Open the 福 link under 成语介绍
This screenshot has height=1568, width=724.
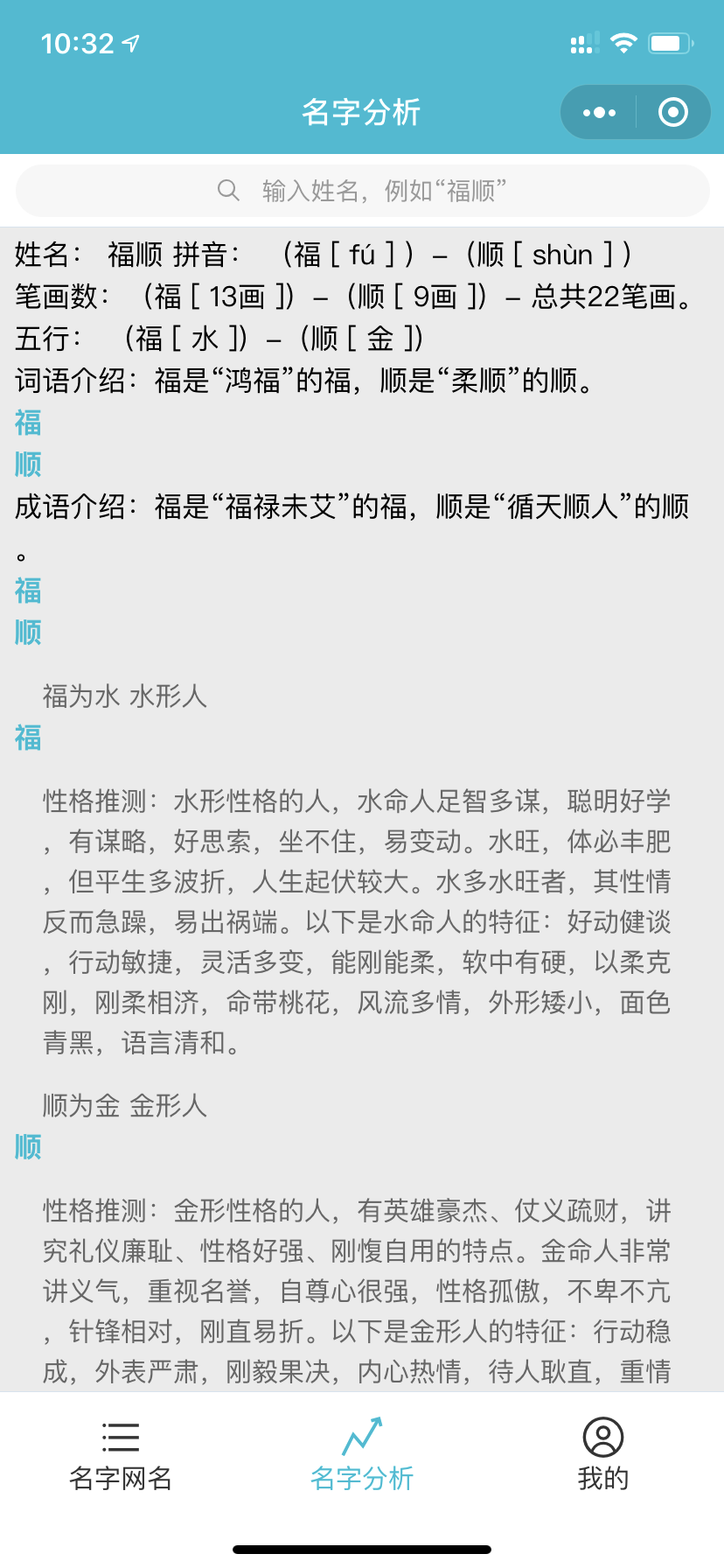(28, 591)
